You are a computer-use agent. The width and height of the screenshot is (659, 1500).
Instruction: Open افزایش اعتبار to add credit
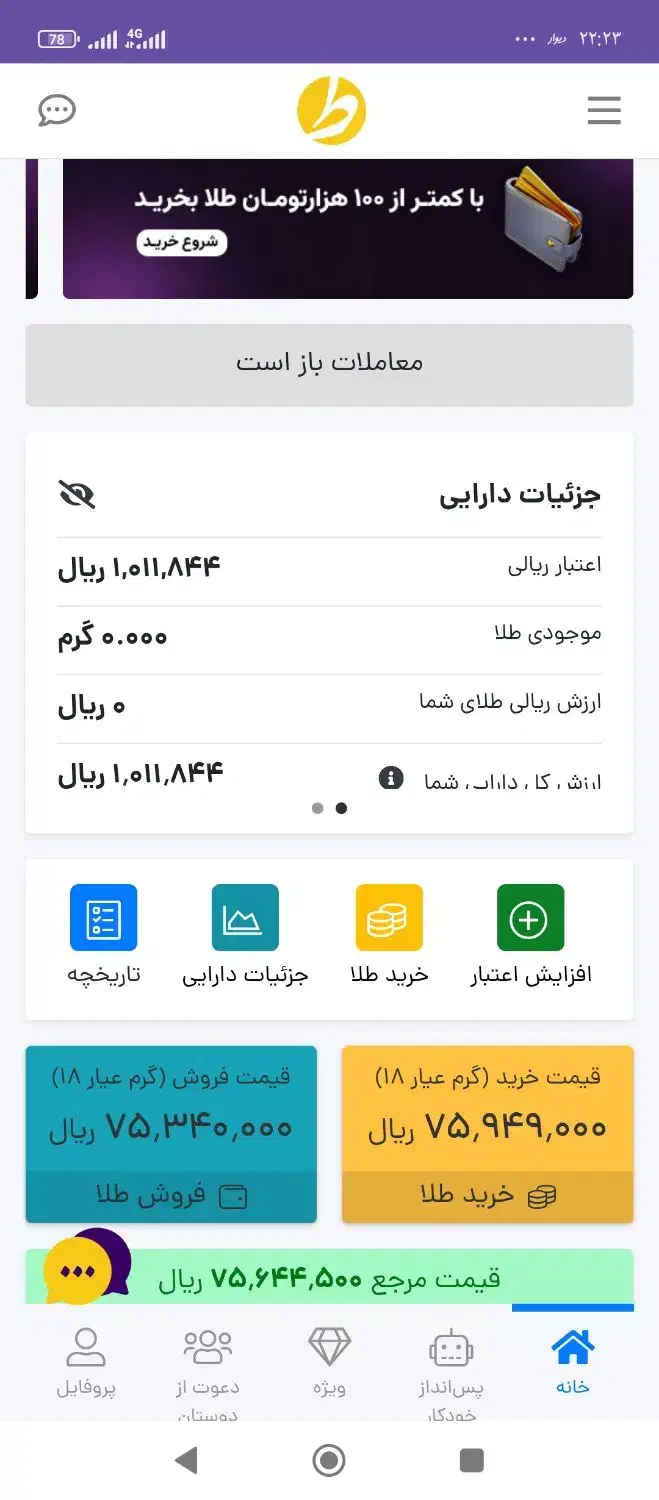pos(531,935)
